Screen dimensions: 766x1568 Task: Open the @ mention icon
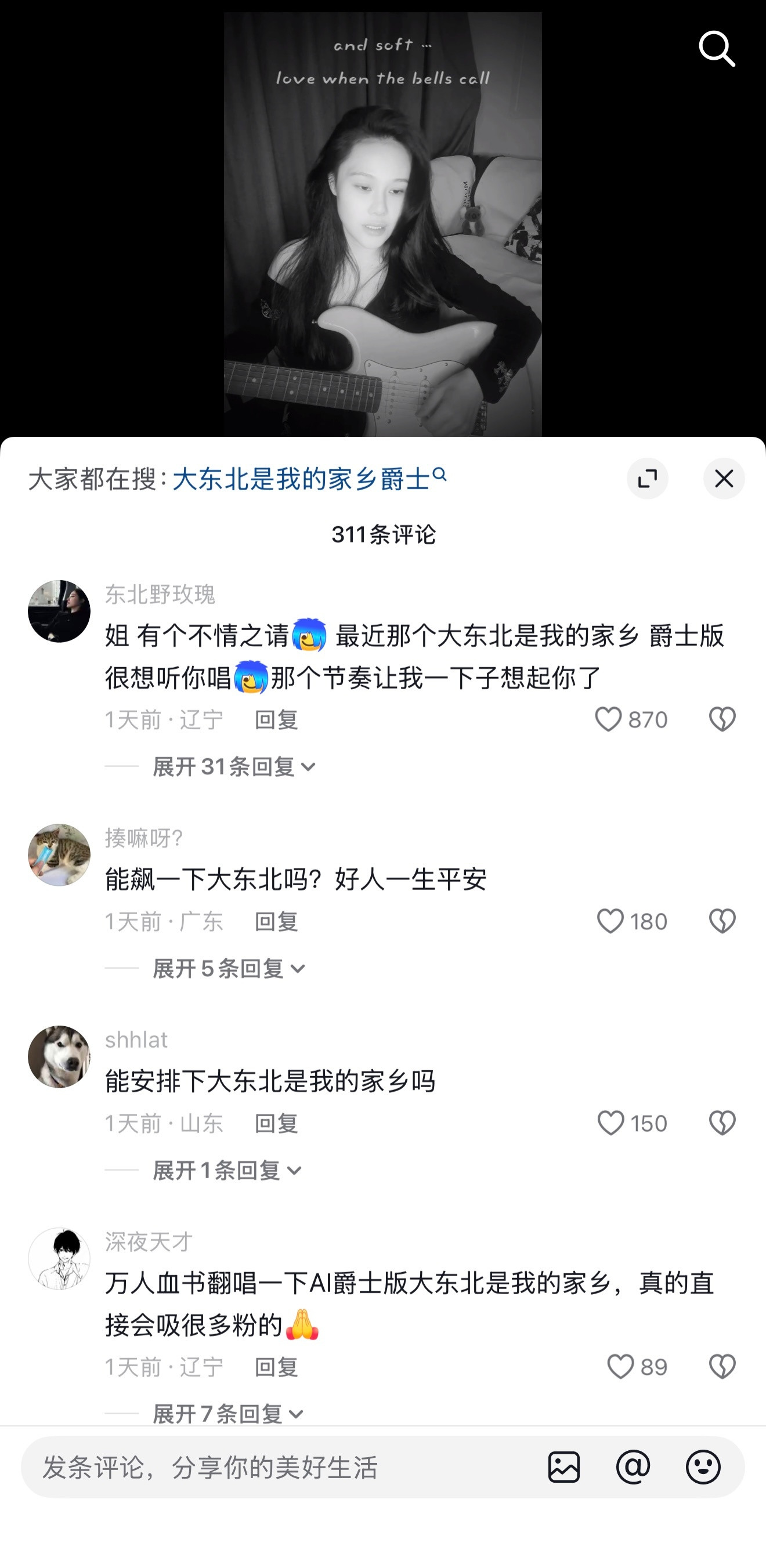coord(634,1468)
